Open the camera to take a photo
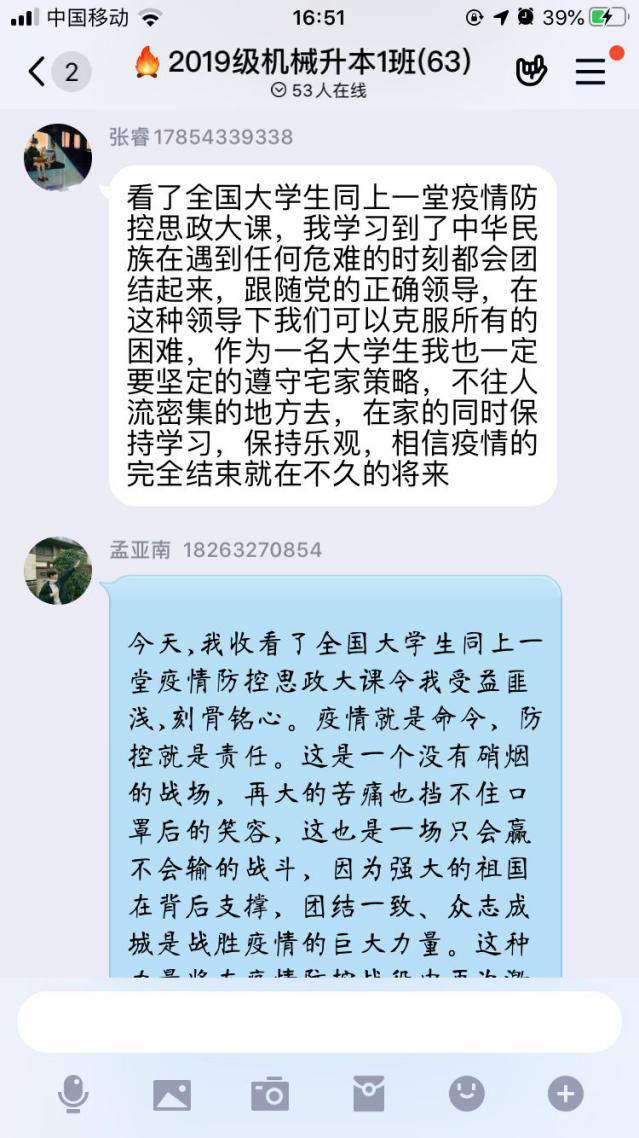Screen dimensions: 639x1138 coord(270,1094)
